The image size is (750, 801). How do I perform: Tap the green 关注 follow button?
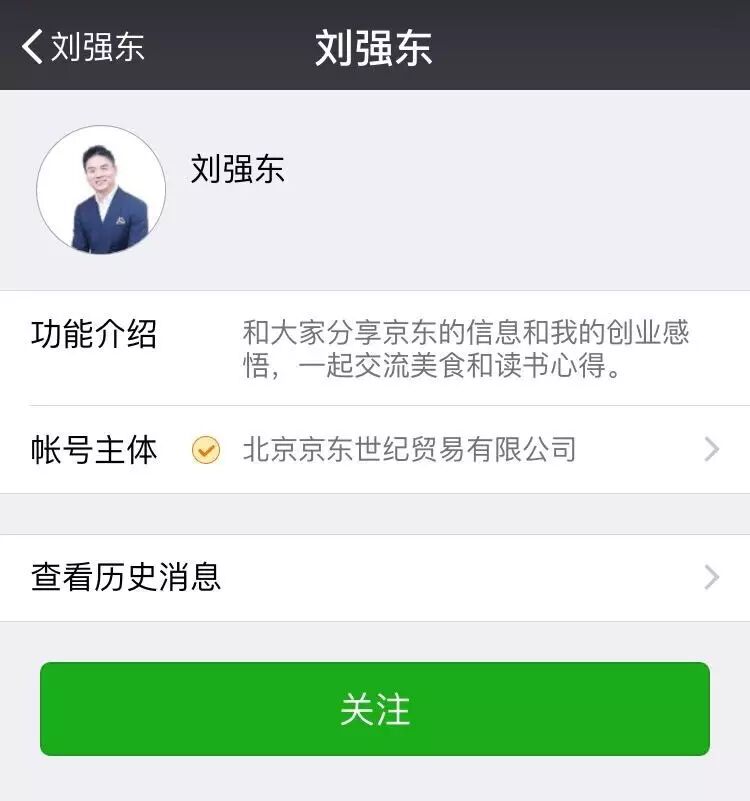tap(374, 709)
